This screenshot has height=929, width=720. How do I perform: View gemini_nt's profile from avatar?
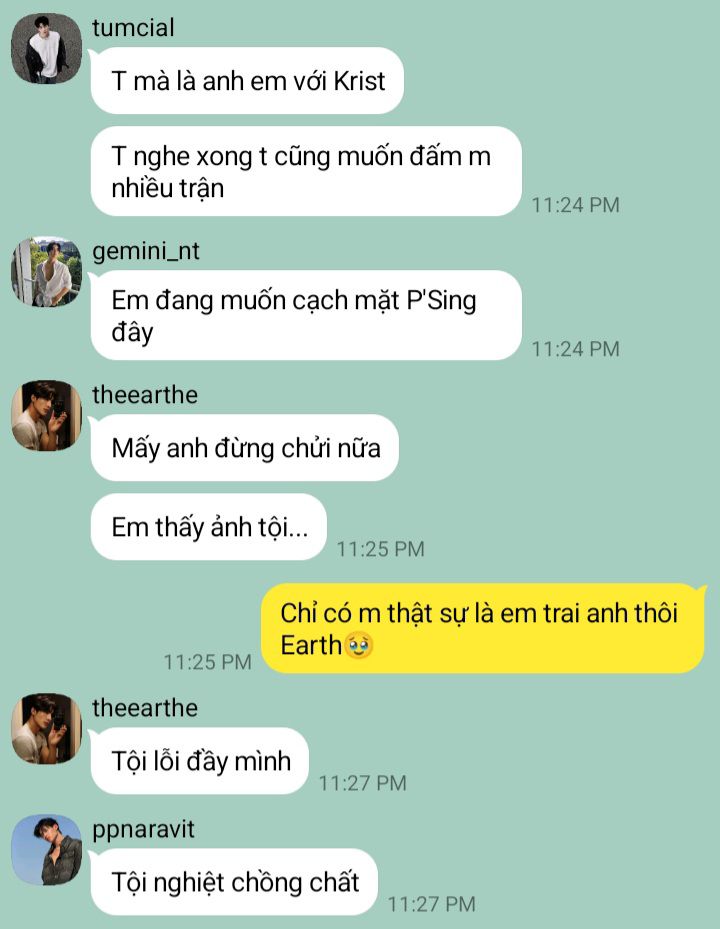[x=46, y=272]
